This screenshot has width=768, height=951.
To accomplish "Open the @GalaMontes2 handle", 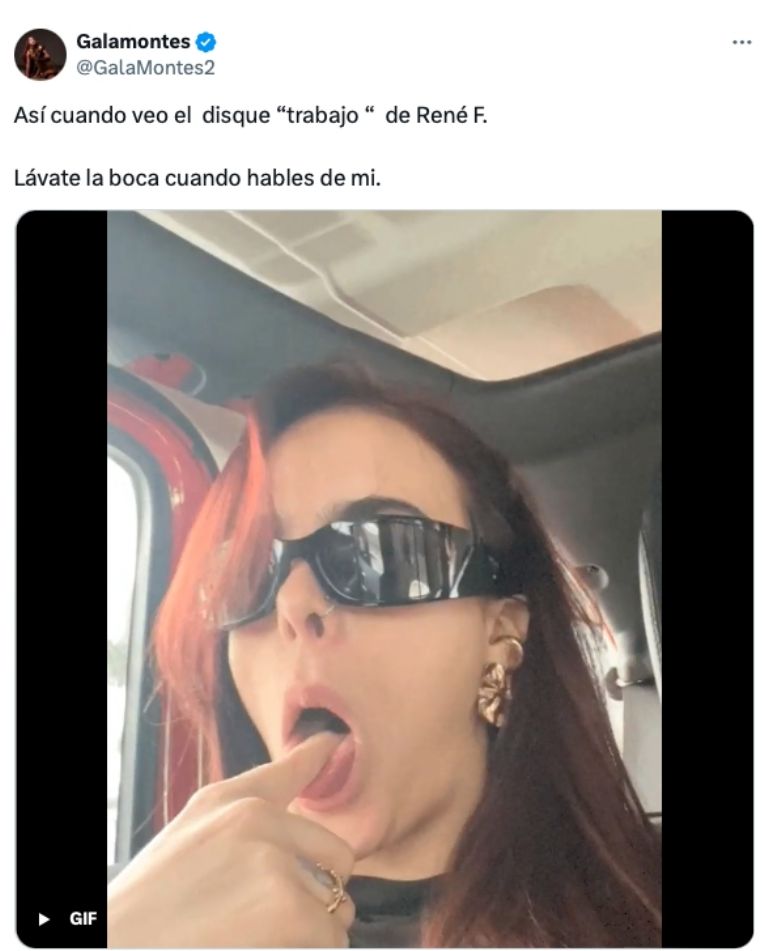I will pos(145,68).
